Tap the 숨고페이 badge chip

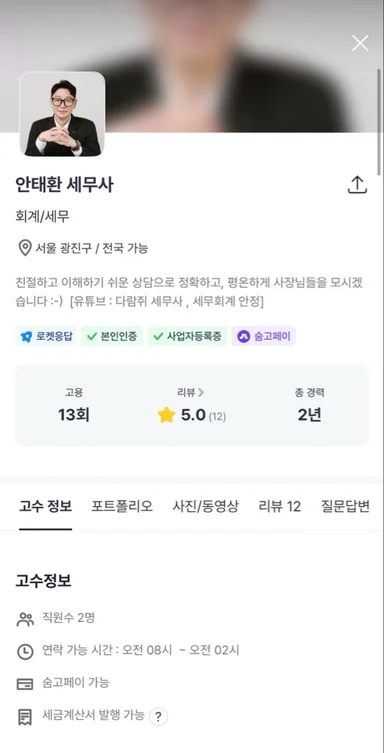264,336
